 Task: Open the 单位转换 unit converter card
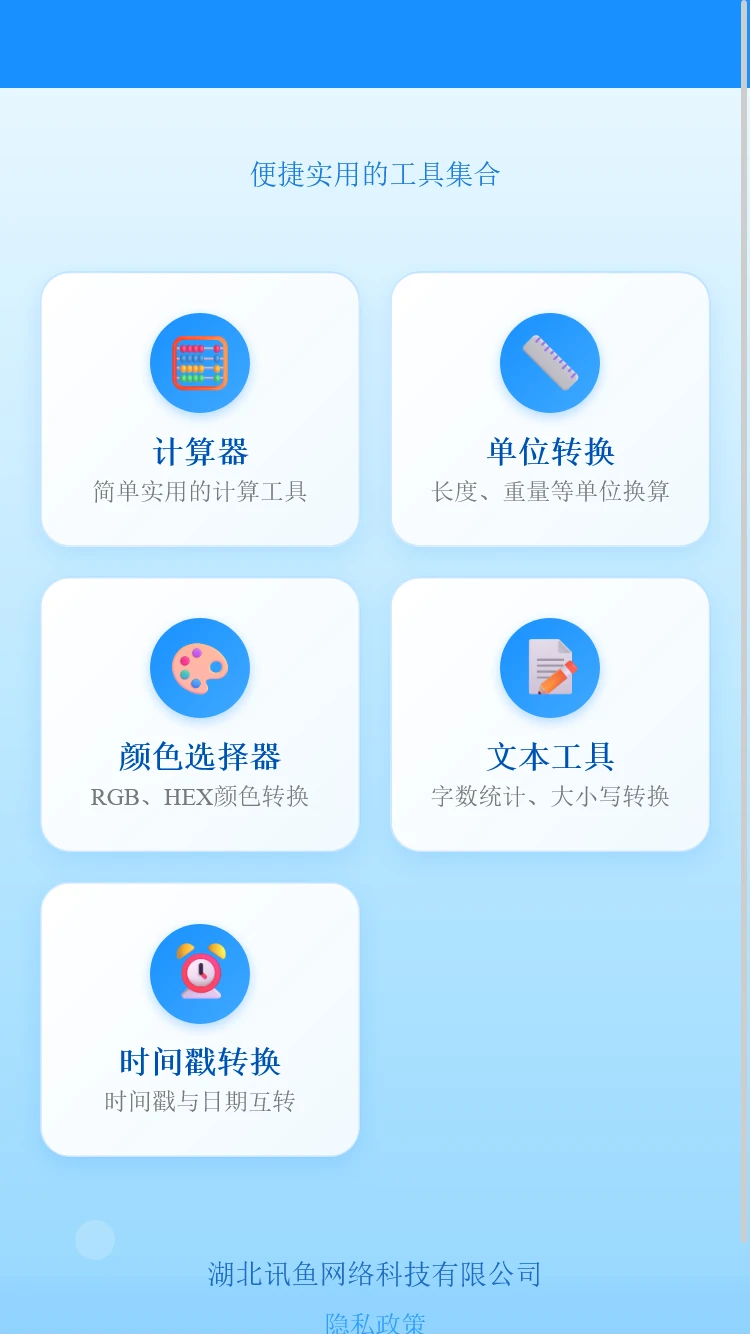[550, 410]
